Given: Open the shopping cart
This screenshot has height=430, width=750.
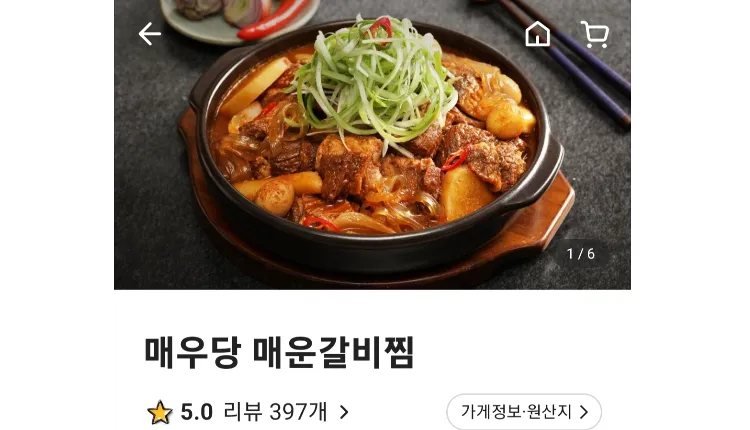Looking at the screenshot, I should [595, 34].
